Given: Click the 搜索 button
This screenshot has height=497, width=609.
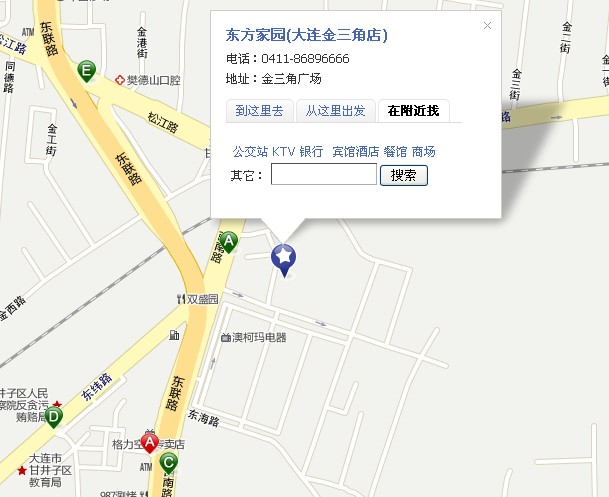Looking at the screenshot, I should [404, 175].
